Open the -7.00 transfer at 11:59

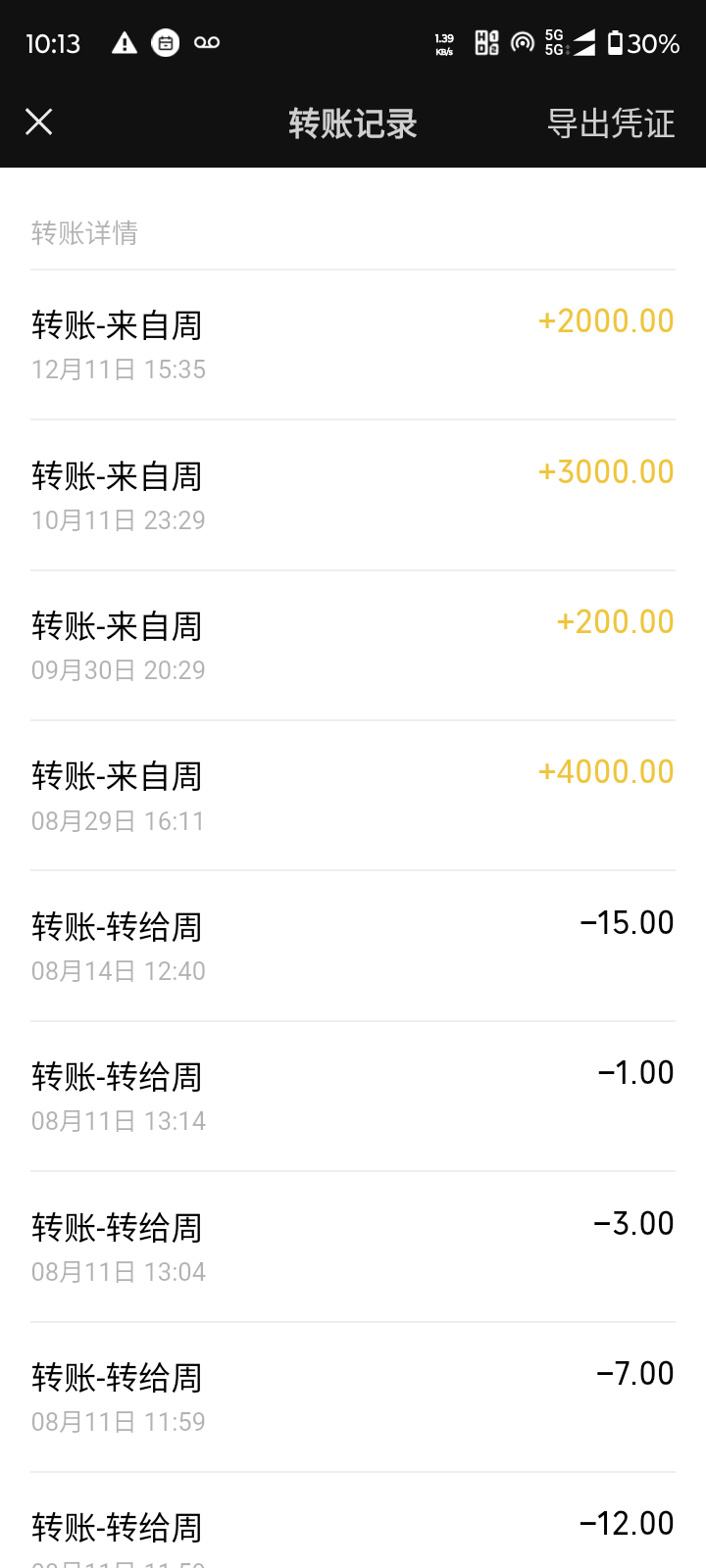click(x=353, y=1397)
